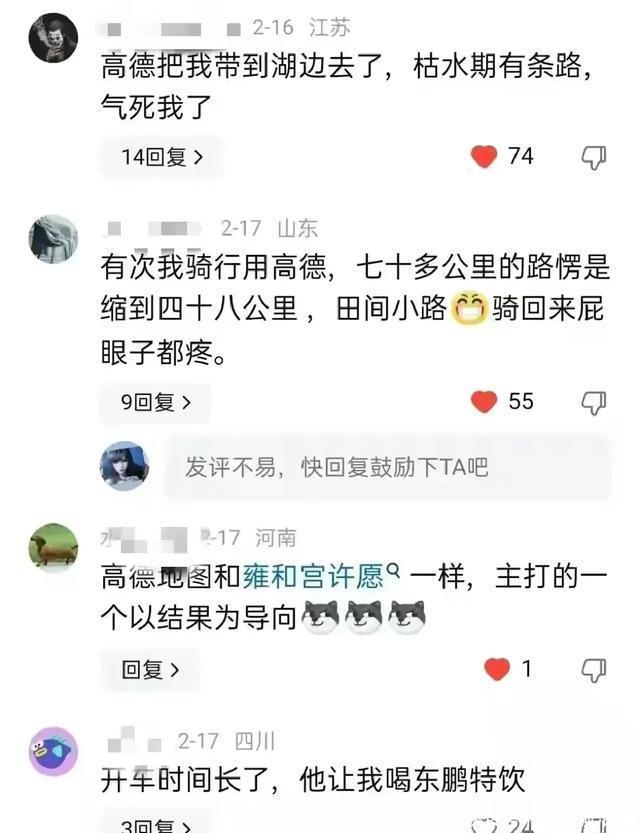This screenshot has width=640, height=833.
Task: Tap 回复 under the Henan user's comment
Action: 150,669
